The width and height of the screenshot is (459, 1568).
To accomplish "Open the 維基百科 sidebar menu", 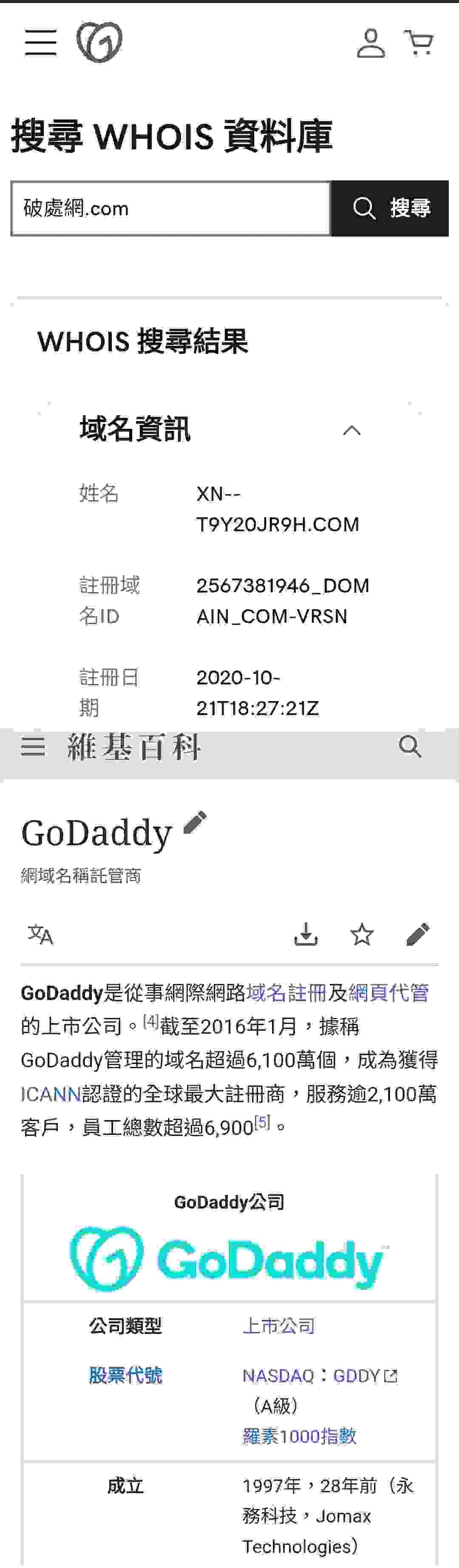I will click(x=34, y=746).
